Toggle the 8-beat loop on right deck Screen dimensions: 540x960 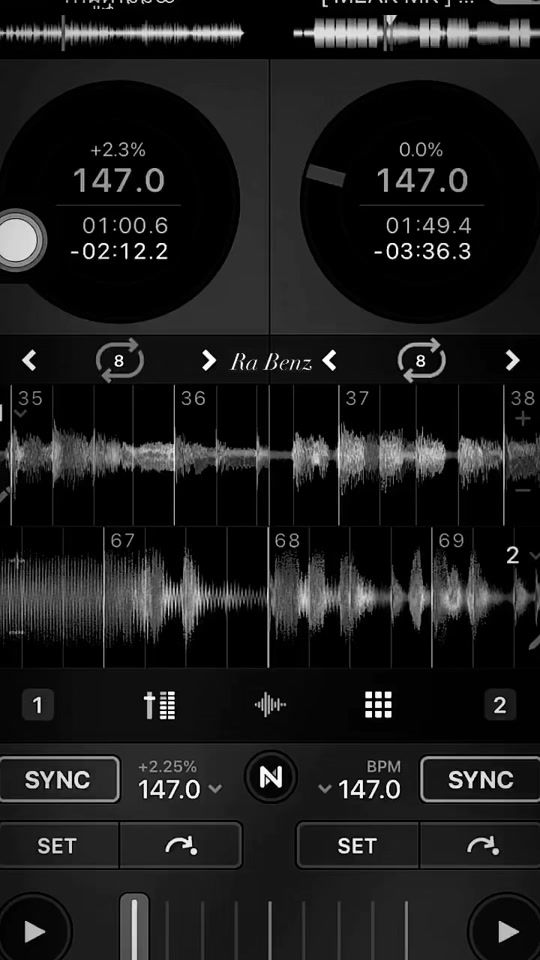point(421,361)
